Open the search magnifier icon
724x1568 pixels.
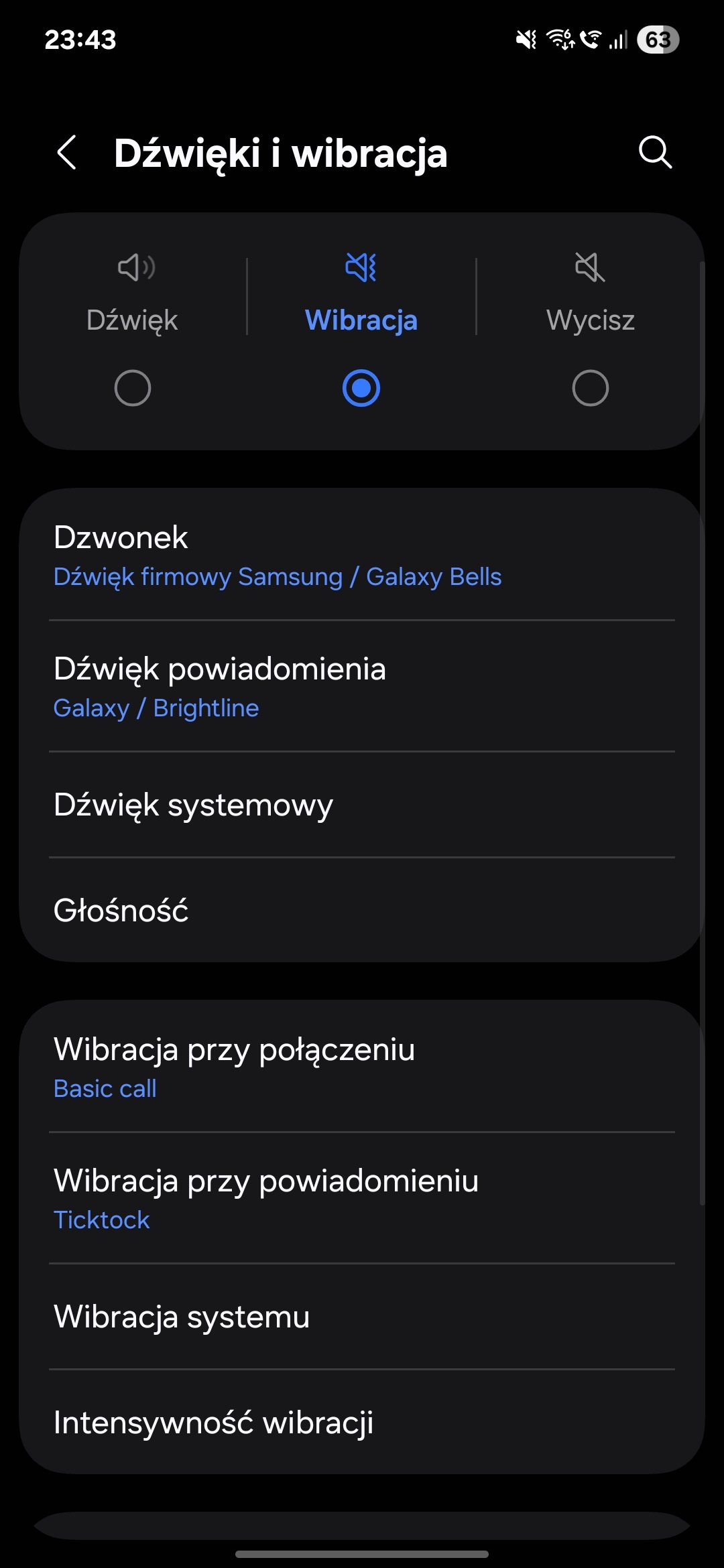tap(655, 152)
